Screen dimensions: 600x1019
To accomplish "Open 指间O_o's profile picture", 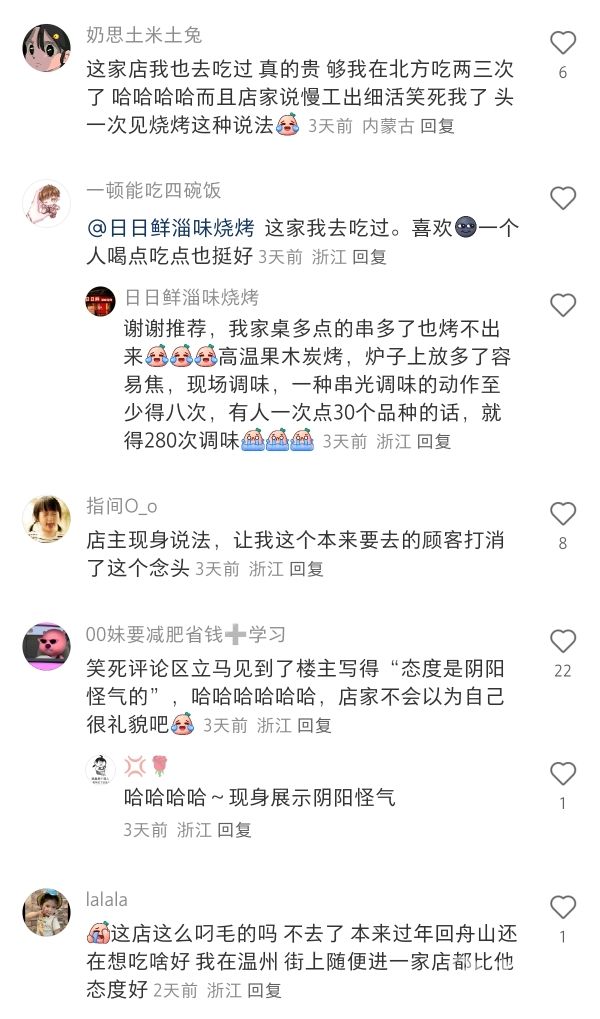I will point(47,519).
